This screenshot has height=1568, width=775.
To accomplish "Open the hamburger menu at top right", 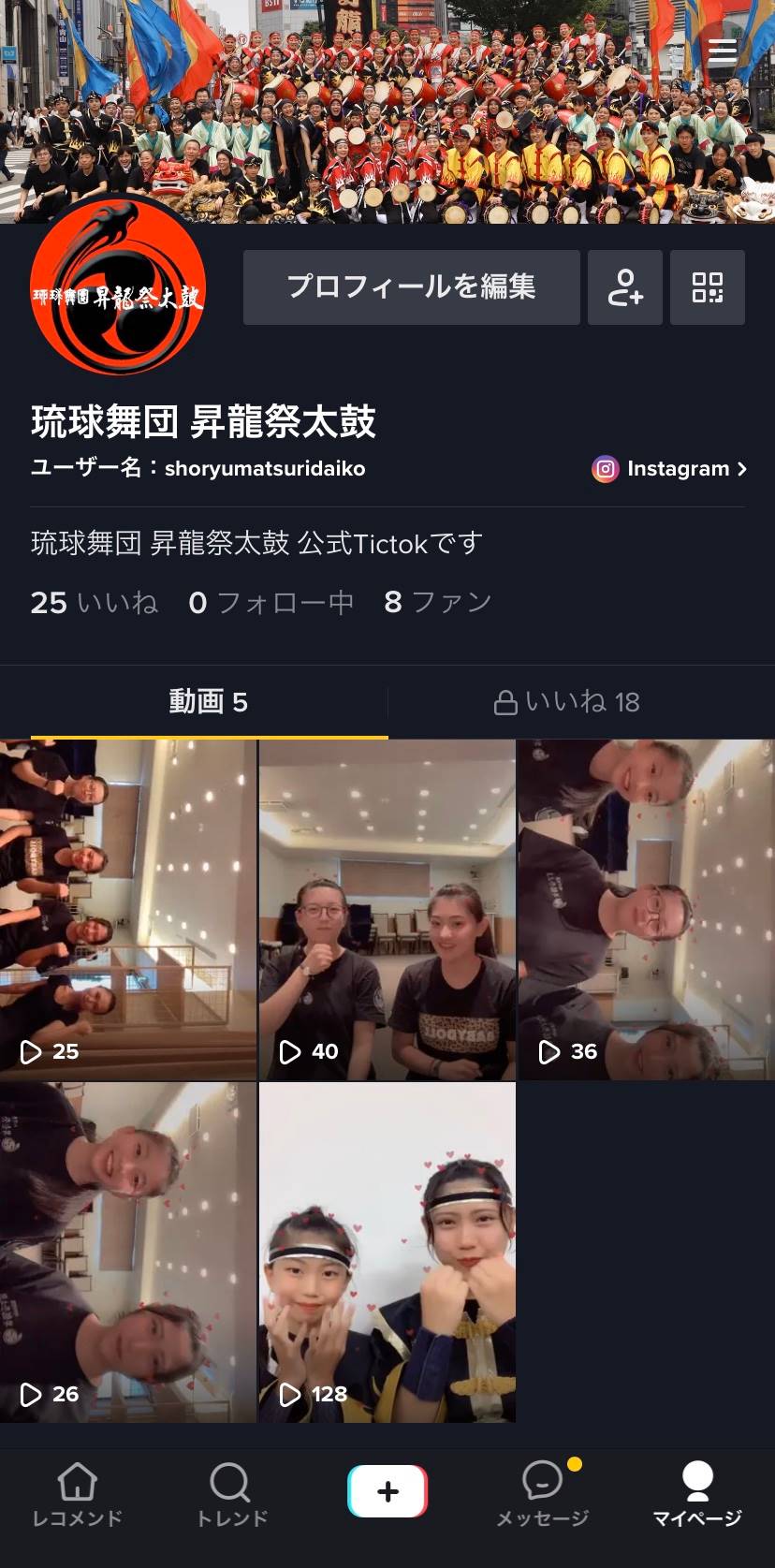I will (723, 51).
